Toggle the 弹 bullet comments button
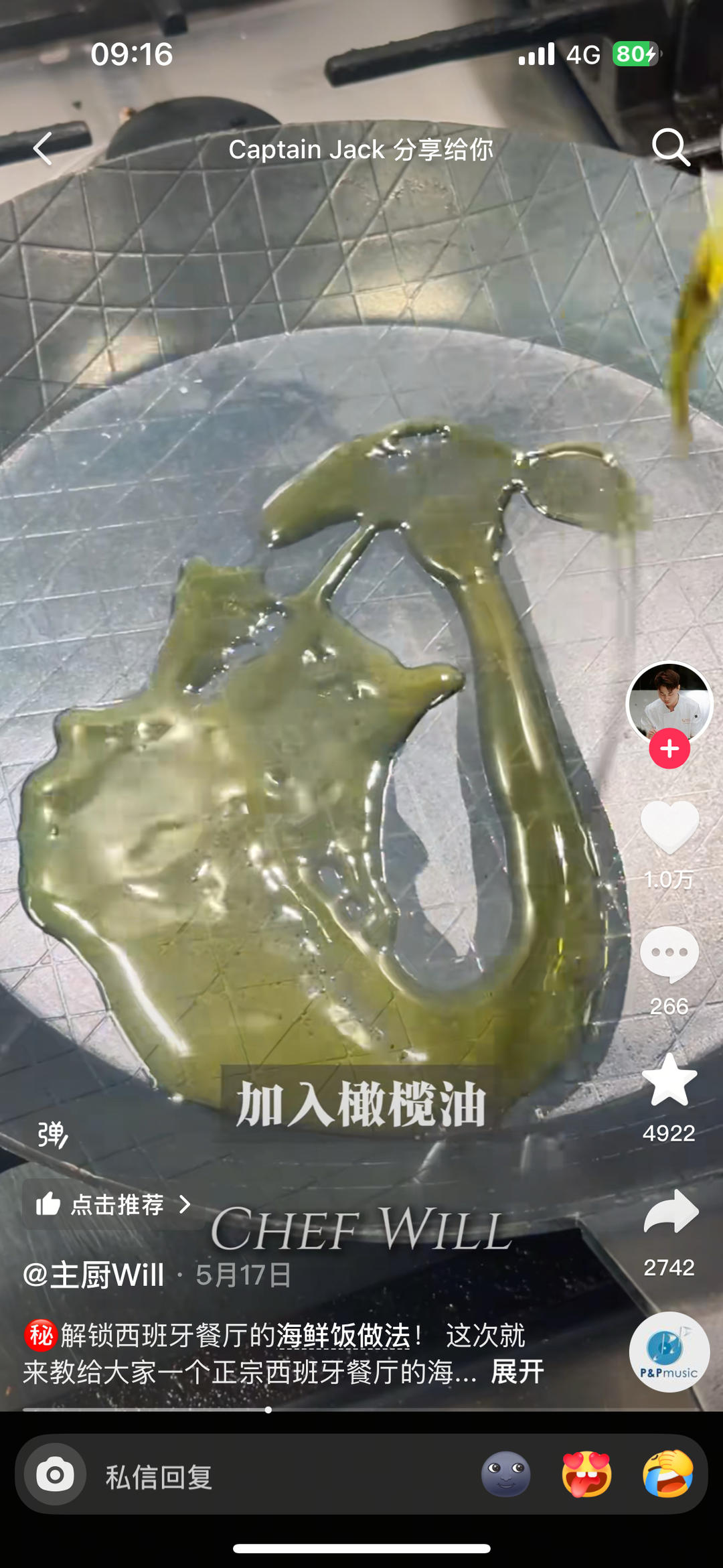 pyautogui.click(x=52, y=1135)
